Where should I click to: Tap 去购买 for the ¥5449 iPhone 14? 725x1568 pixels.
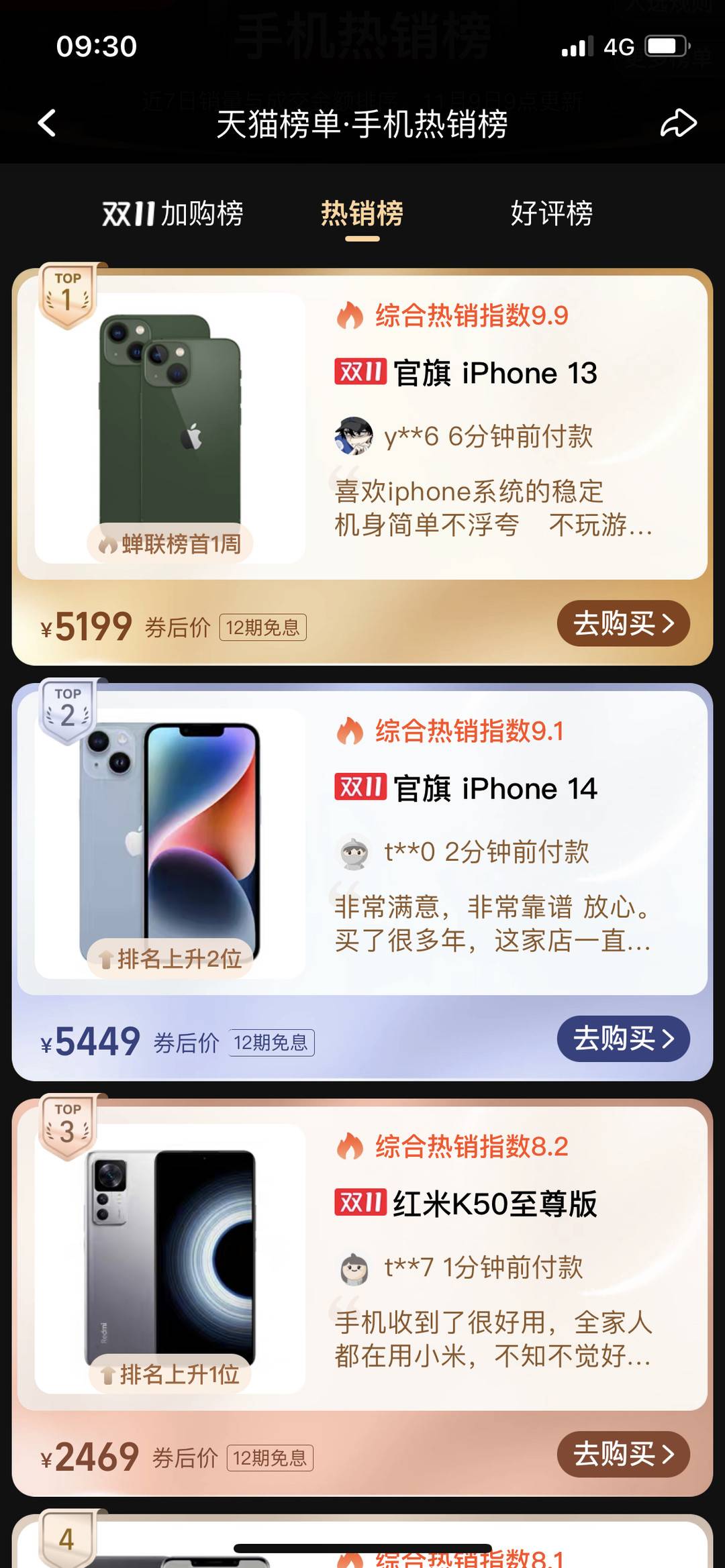point(623,1039)
